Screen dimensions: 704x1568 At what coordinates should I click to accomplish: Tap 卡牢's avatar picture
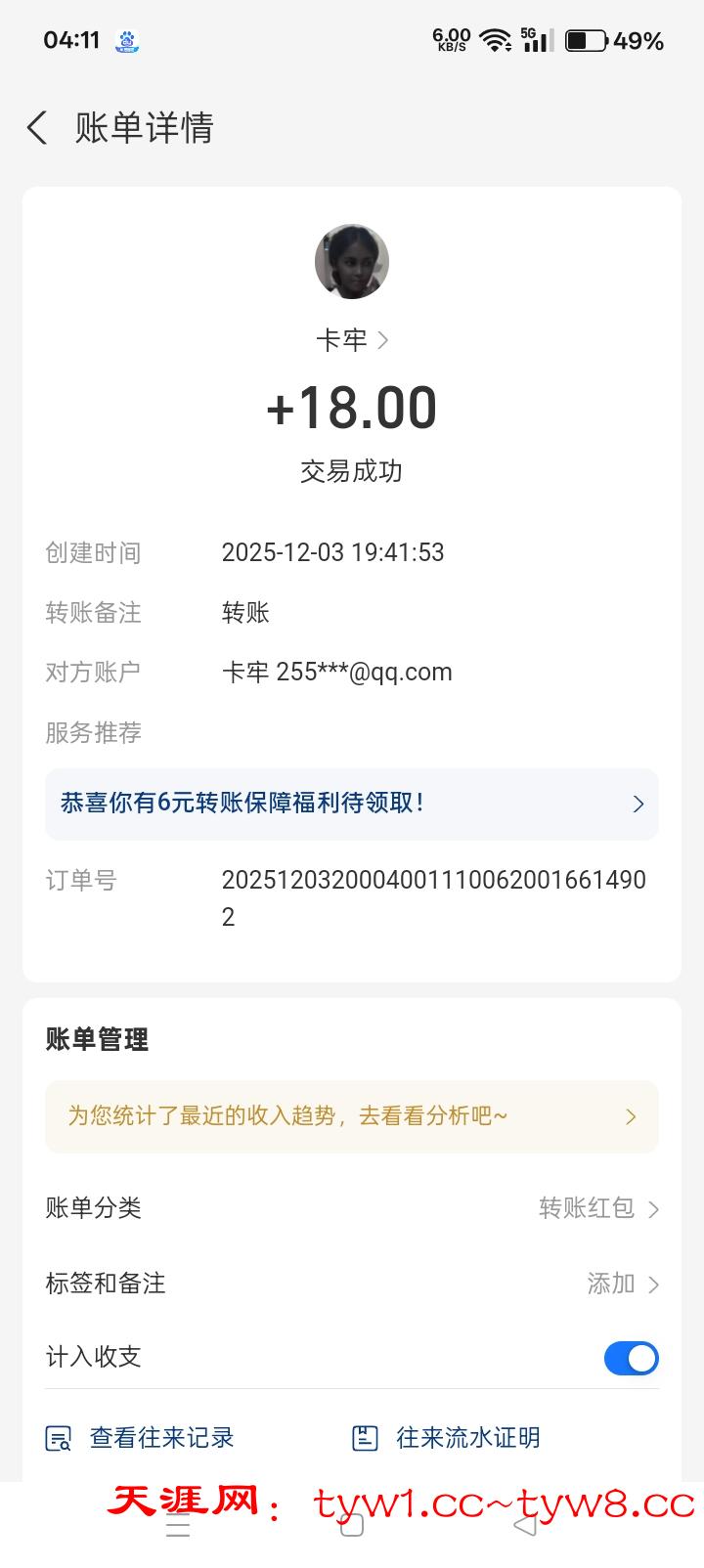click(352, 261)
